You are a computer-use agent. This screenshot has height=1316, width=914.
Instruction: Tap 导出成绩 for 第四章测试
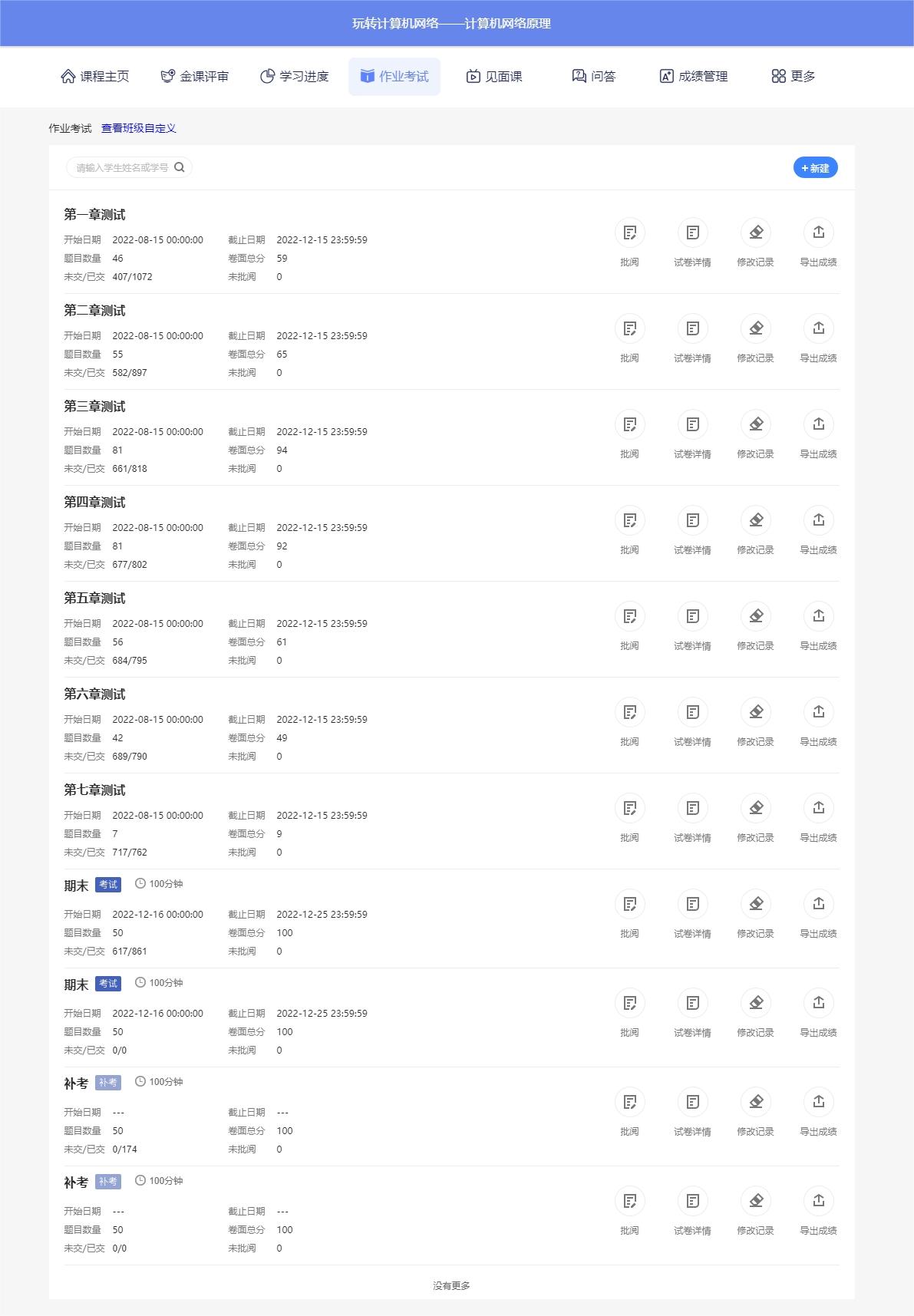[x=819, y=521]
